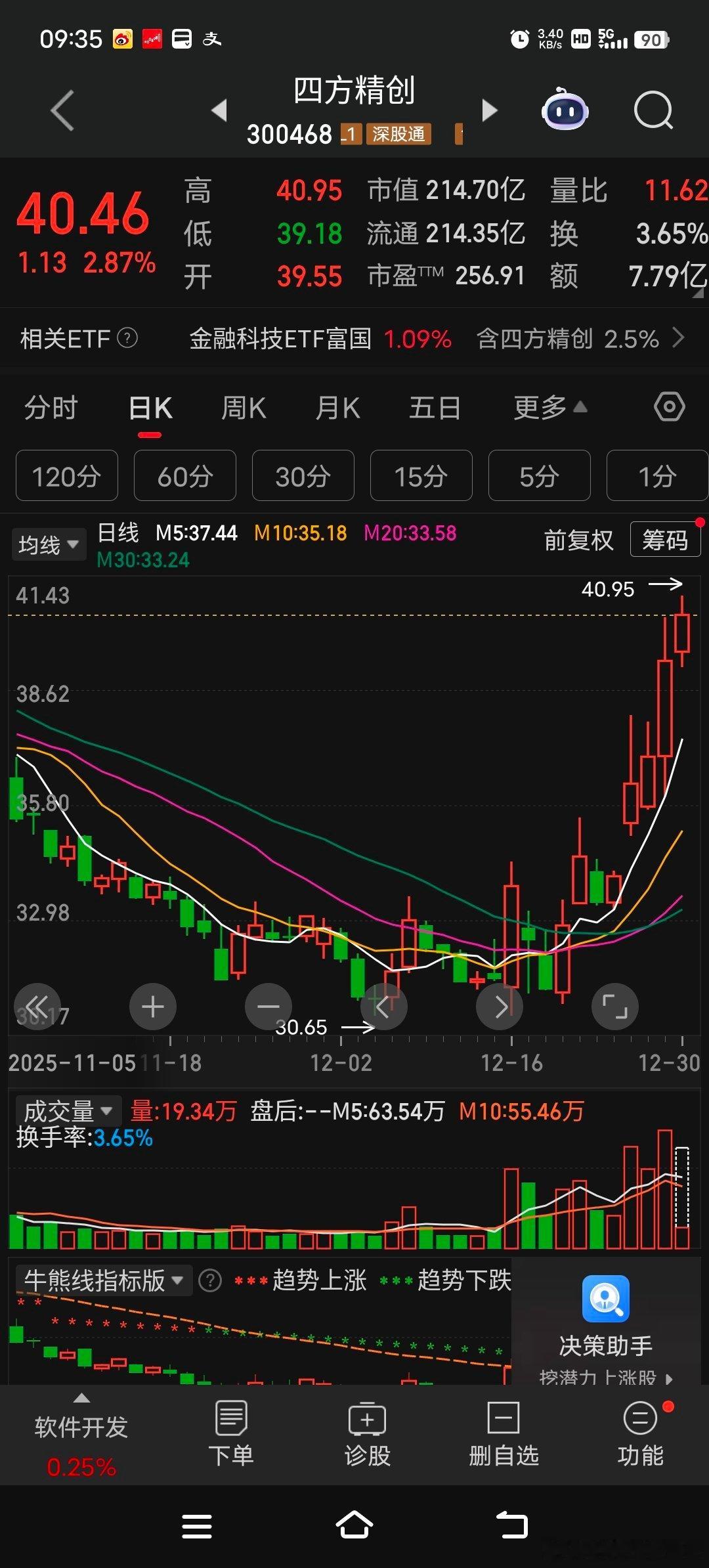Choose the 5分 interval chip

[539, 476]
